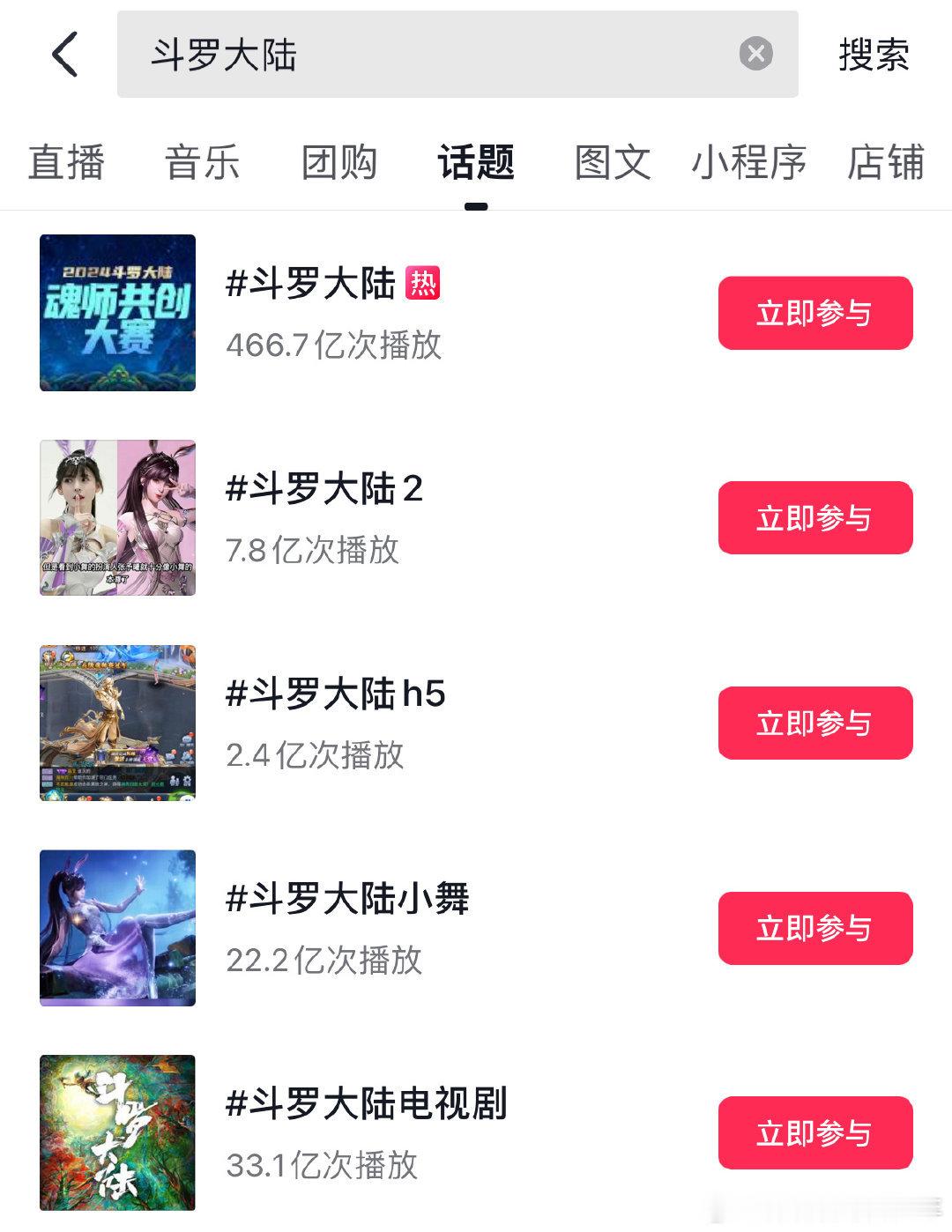
Task: Join the #斗罗大陆2 topic via 立即参与
Action: click(814, 518)
